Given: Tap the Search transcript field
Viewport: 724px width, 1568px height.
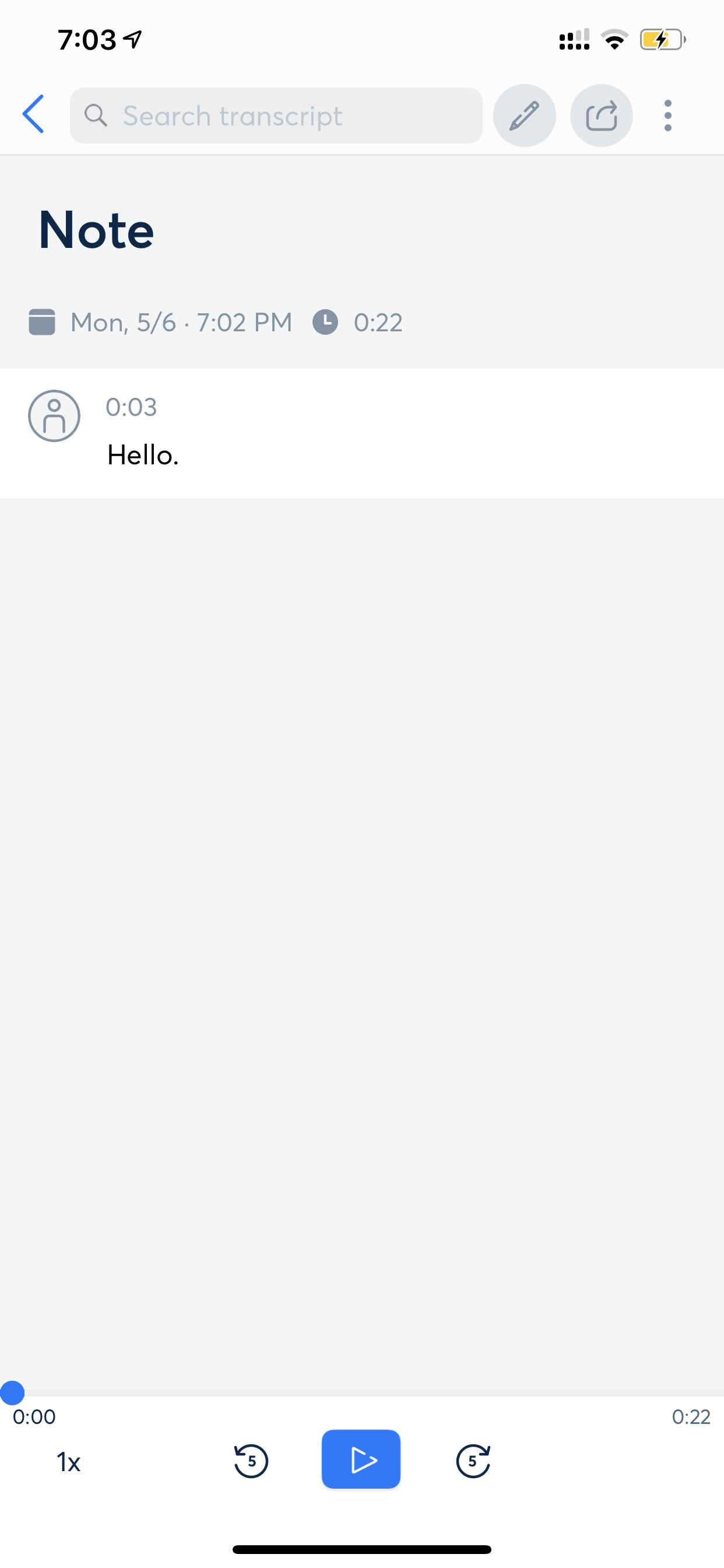Looking at the screenshot, I should pos(276,116).
